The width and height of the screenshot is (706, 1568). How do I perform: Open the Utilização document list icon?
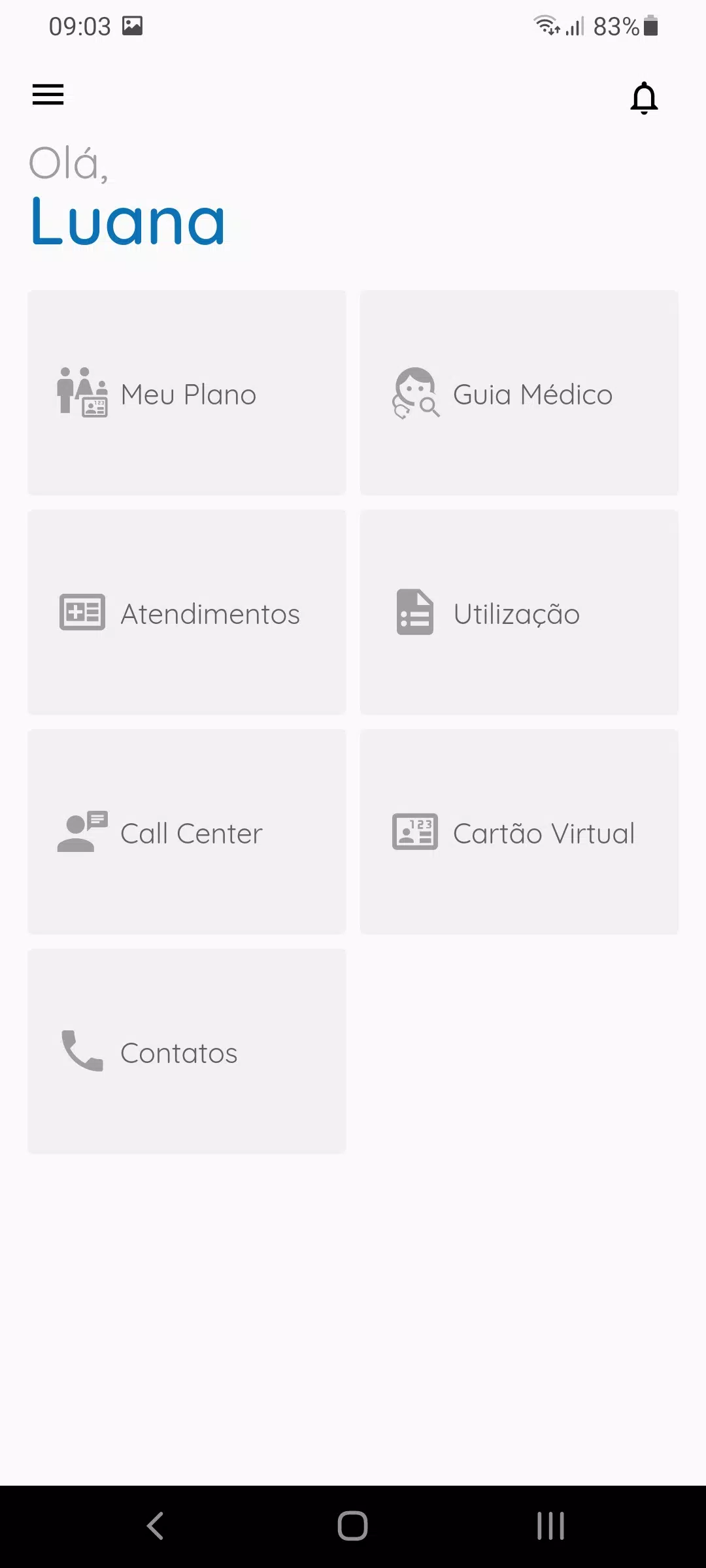click(x=414, y=613)
